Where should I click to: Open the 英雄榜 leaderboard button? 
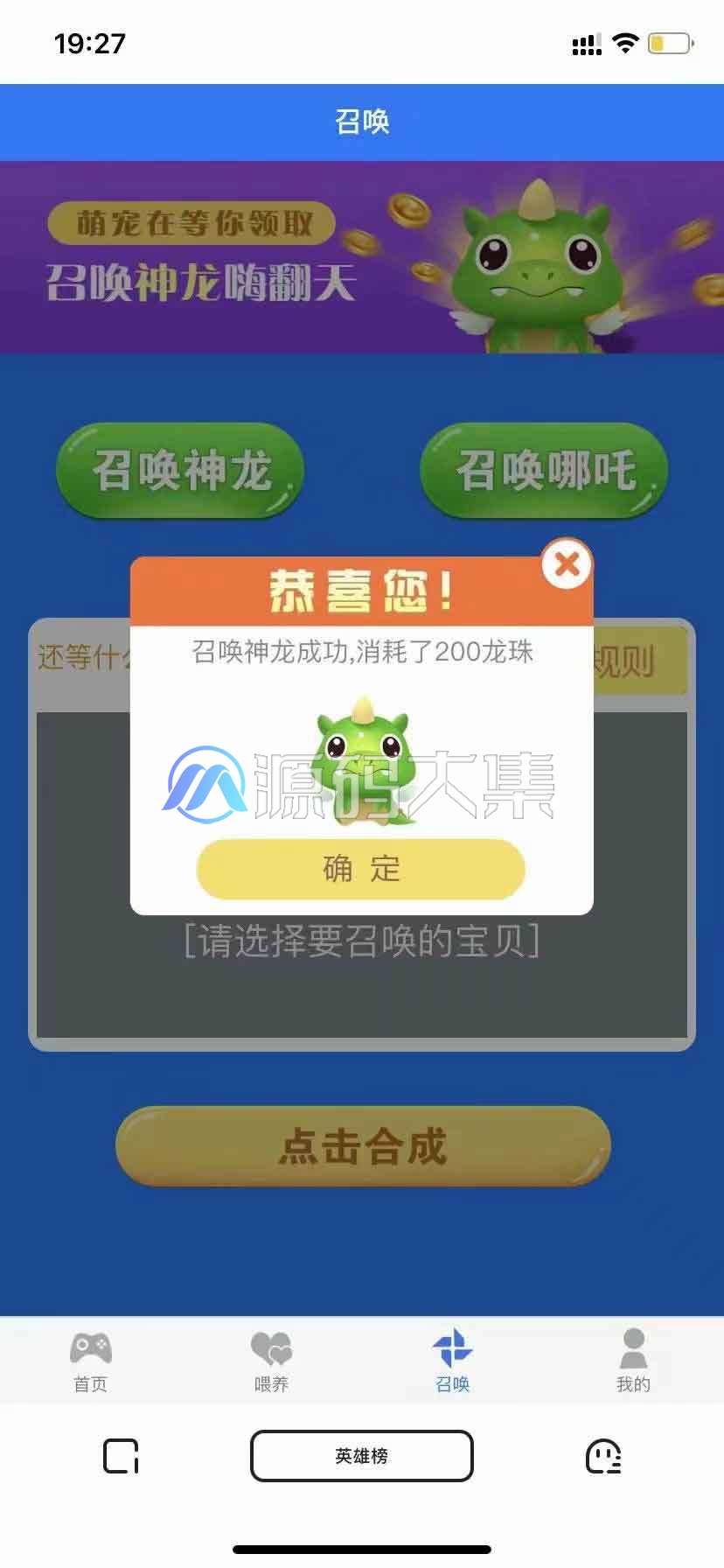(362, 1456)
